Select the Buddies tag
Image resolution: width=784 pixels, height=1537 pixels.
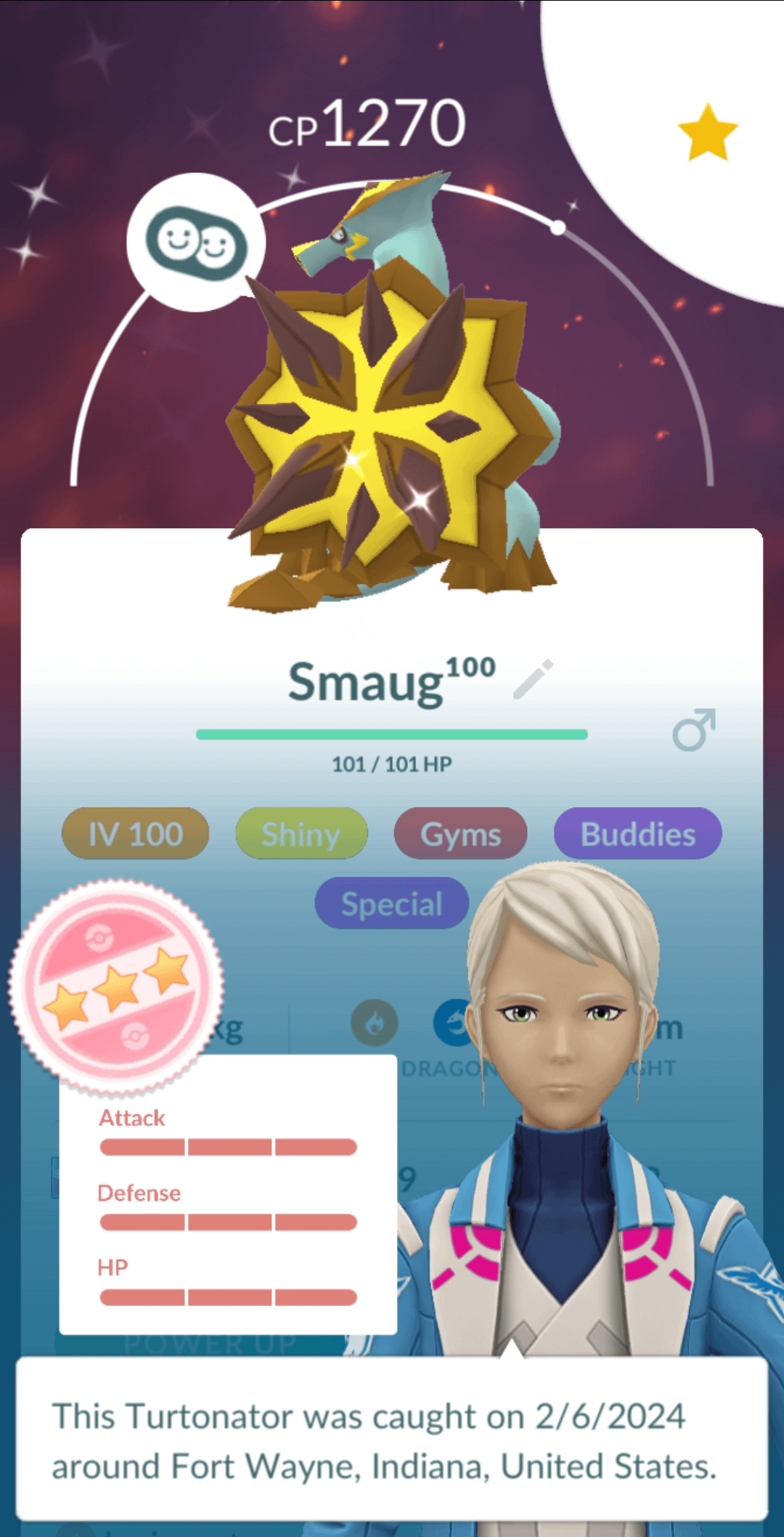pos(637,834)
